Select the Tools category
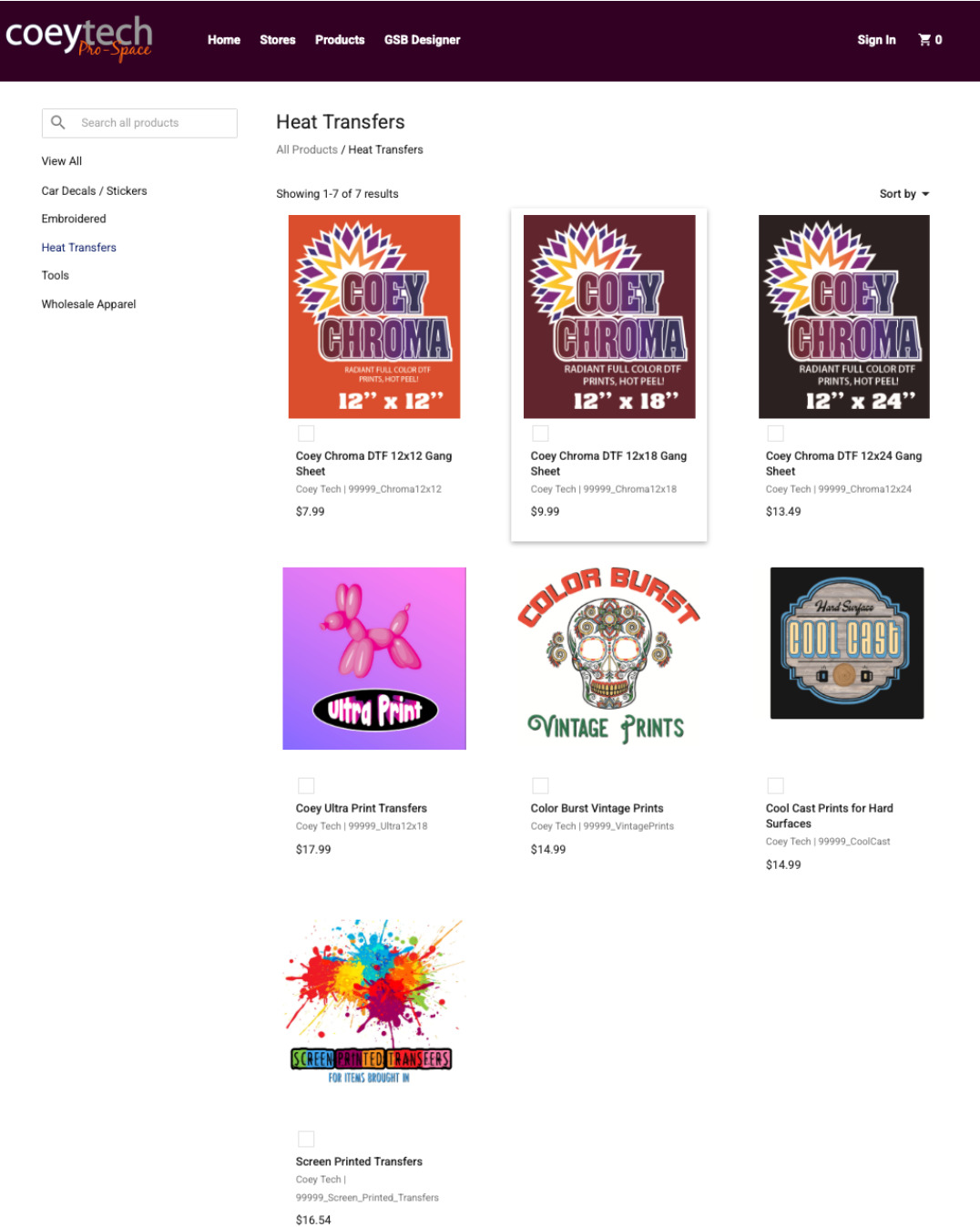 (55, 275)
